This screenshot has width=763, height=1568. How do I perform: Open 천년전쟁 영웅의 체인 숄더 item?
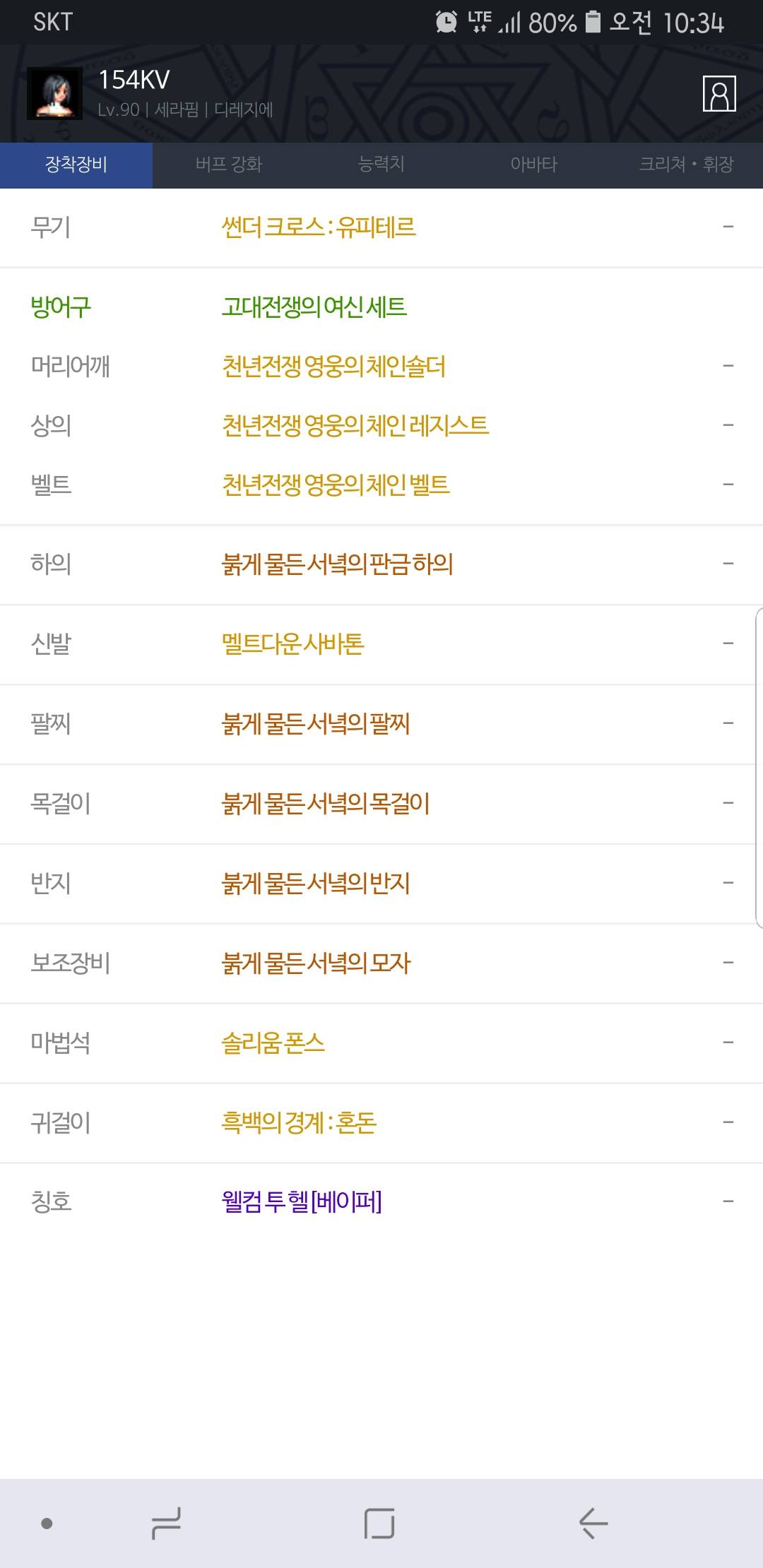click(x=381, y=366)
